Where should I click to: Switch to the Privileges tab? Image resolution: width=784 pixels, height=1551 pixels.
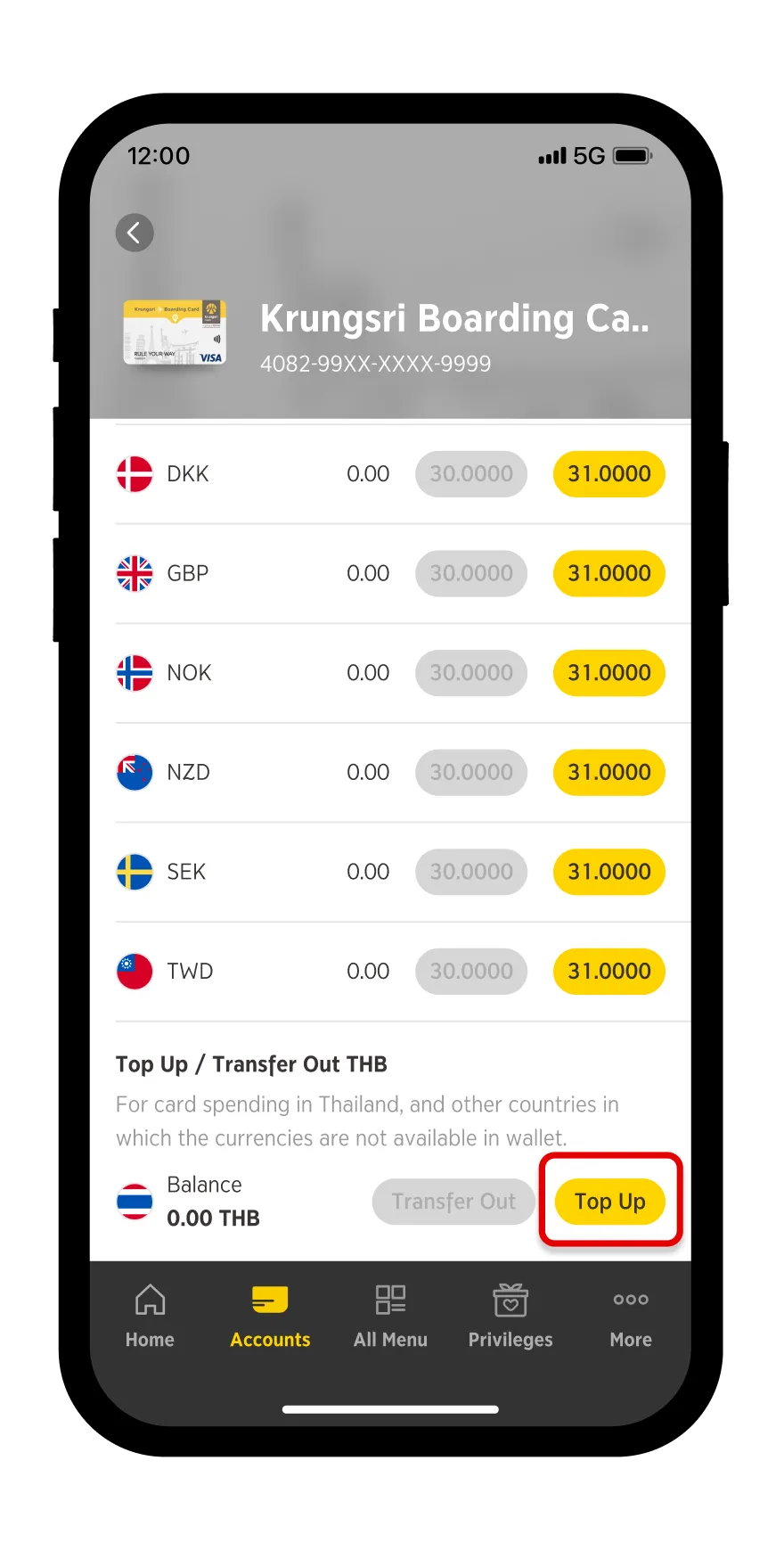click(x=510, y=1316)
